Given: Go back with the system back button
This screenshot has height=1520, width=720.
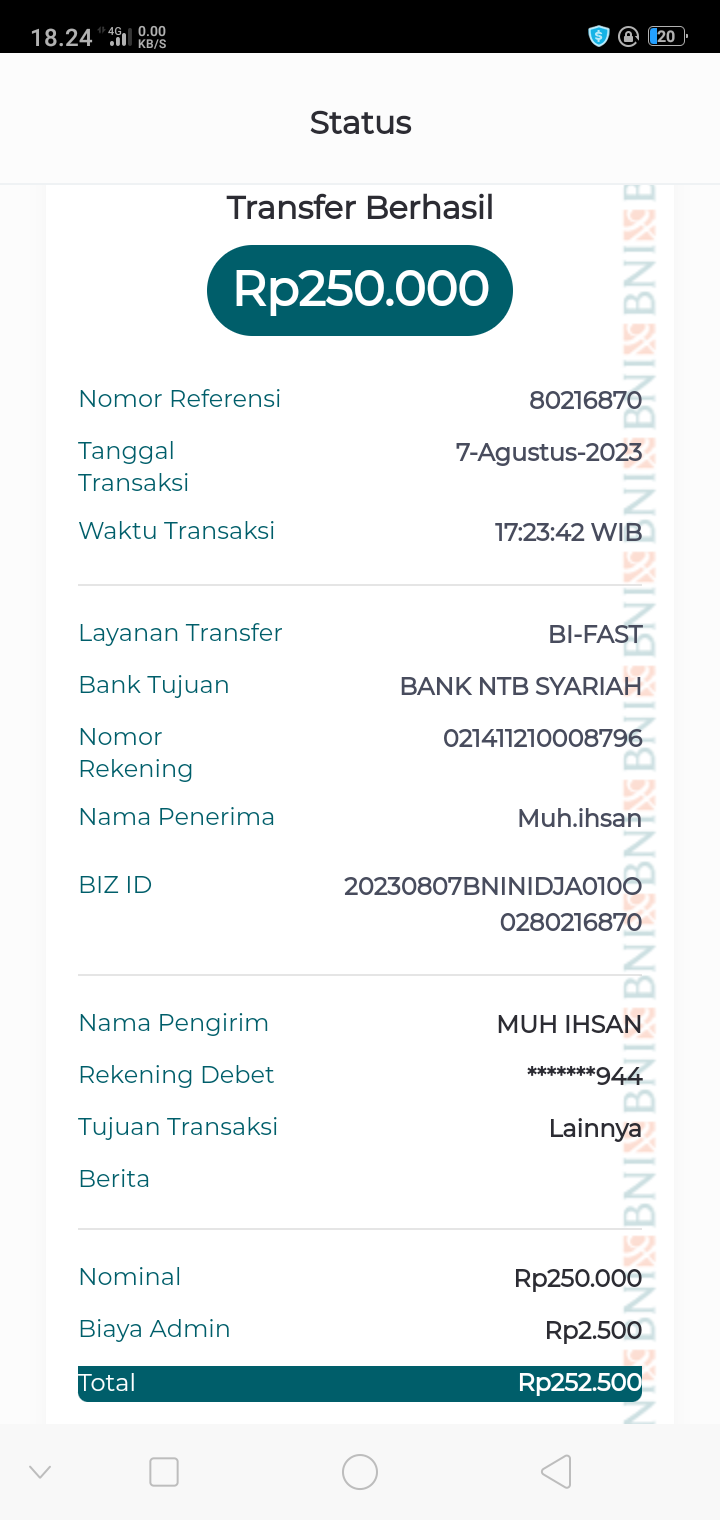Looking at the screenshot, I should 556,1471.
